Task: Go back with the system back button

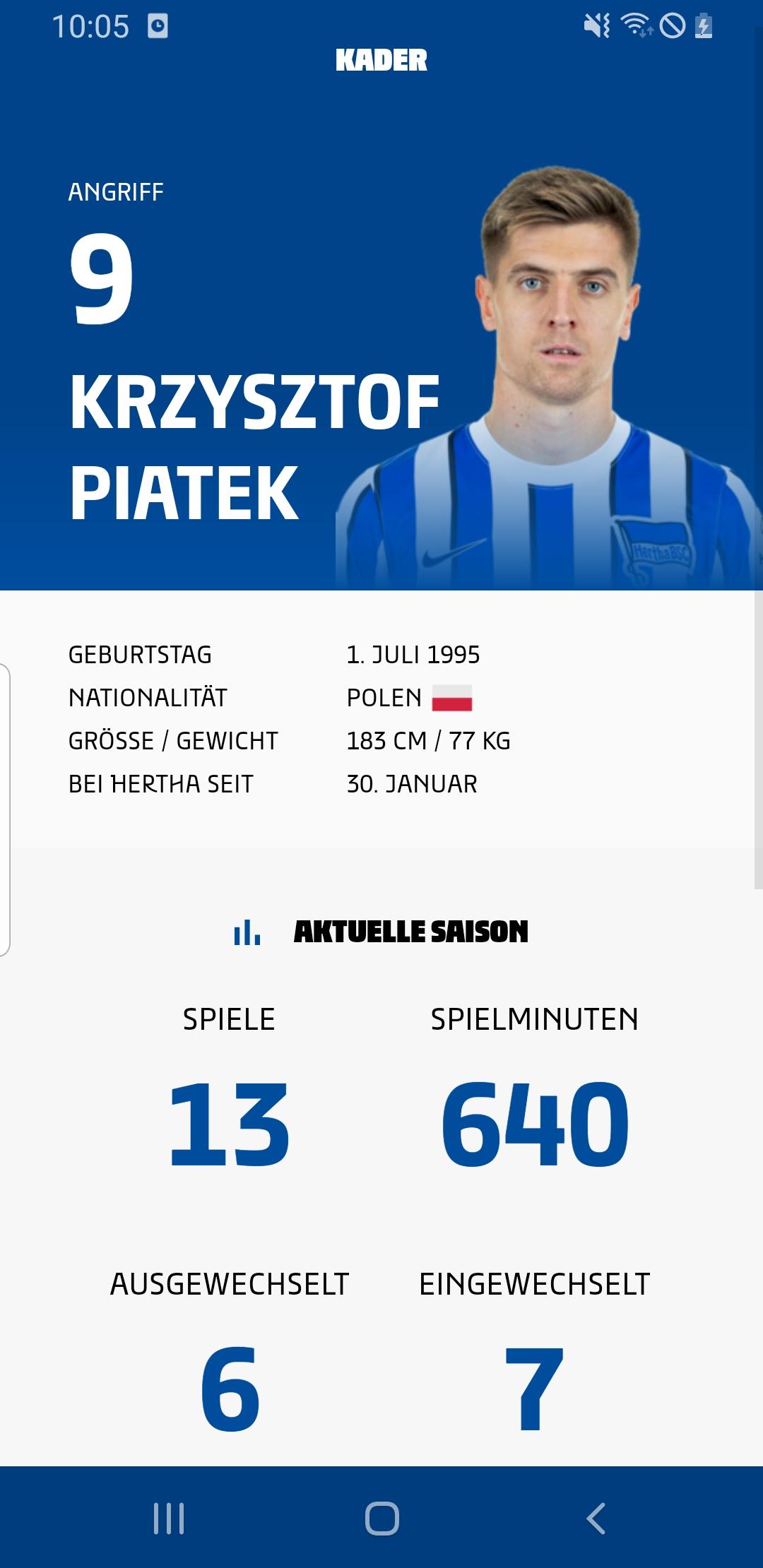Action: (596, 1518)
